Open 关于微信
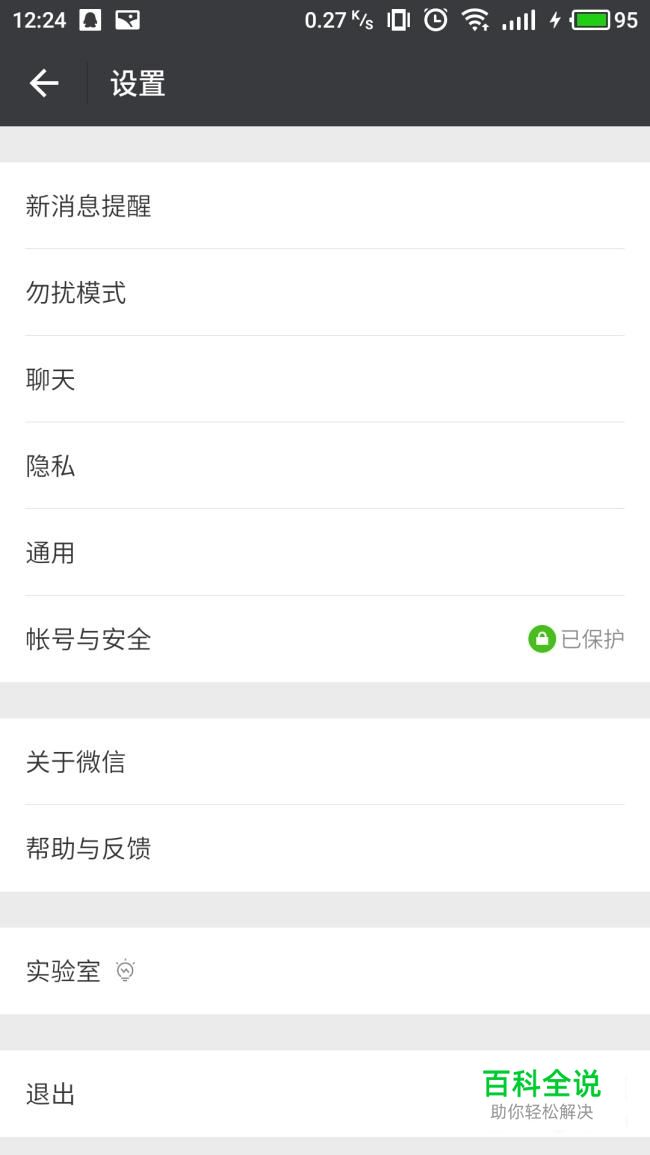Viewport: 650px width, 1155px height. (325, 762)
